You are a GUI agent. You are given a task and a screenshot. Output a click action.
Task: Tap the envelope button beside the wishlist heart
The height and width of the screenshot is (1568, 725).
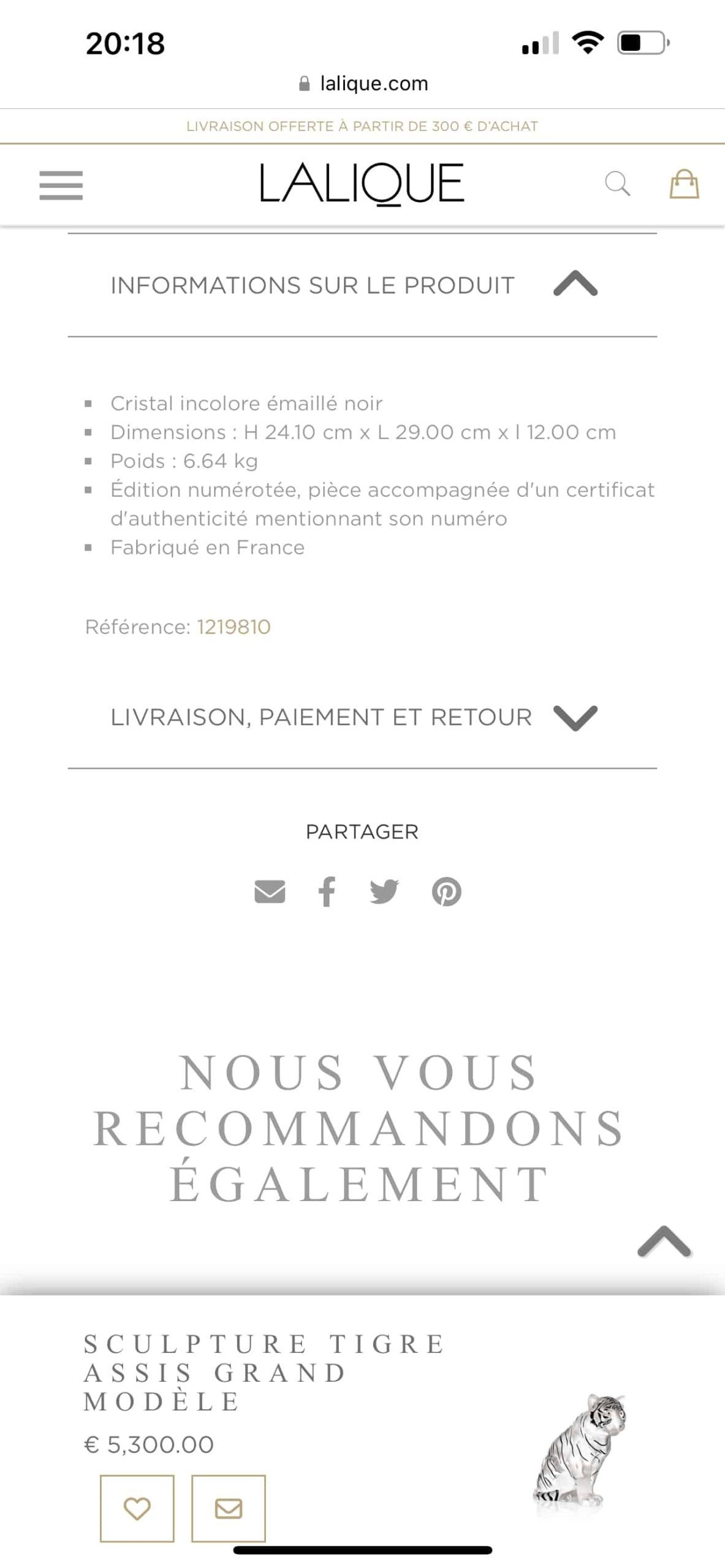[x=229, y=1509]
